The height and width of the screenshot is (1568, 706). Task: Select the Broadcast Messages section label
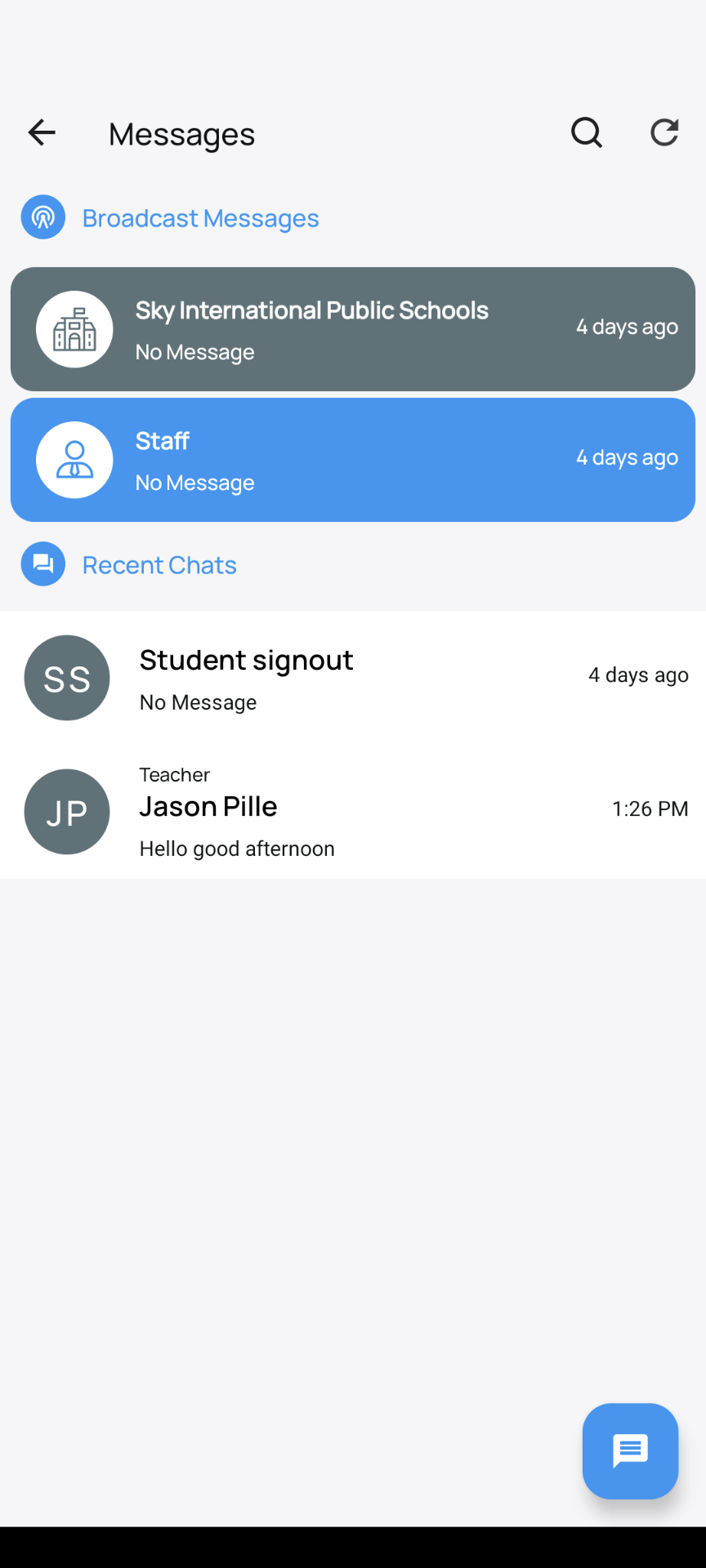point(200,217)
